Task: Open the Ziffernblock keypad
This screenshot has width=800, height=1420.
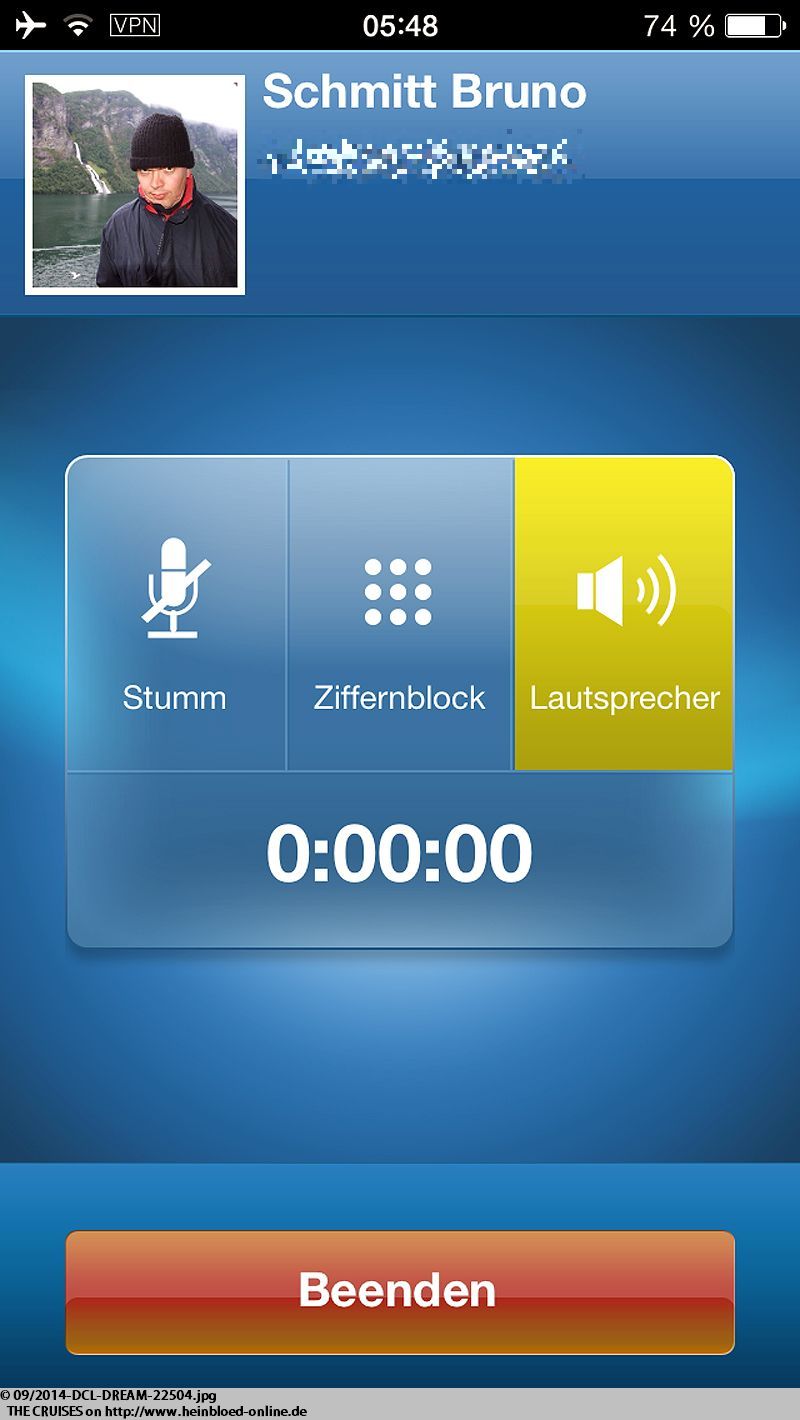Action: 400,614
